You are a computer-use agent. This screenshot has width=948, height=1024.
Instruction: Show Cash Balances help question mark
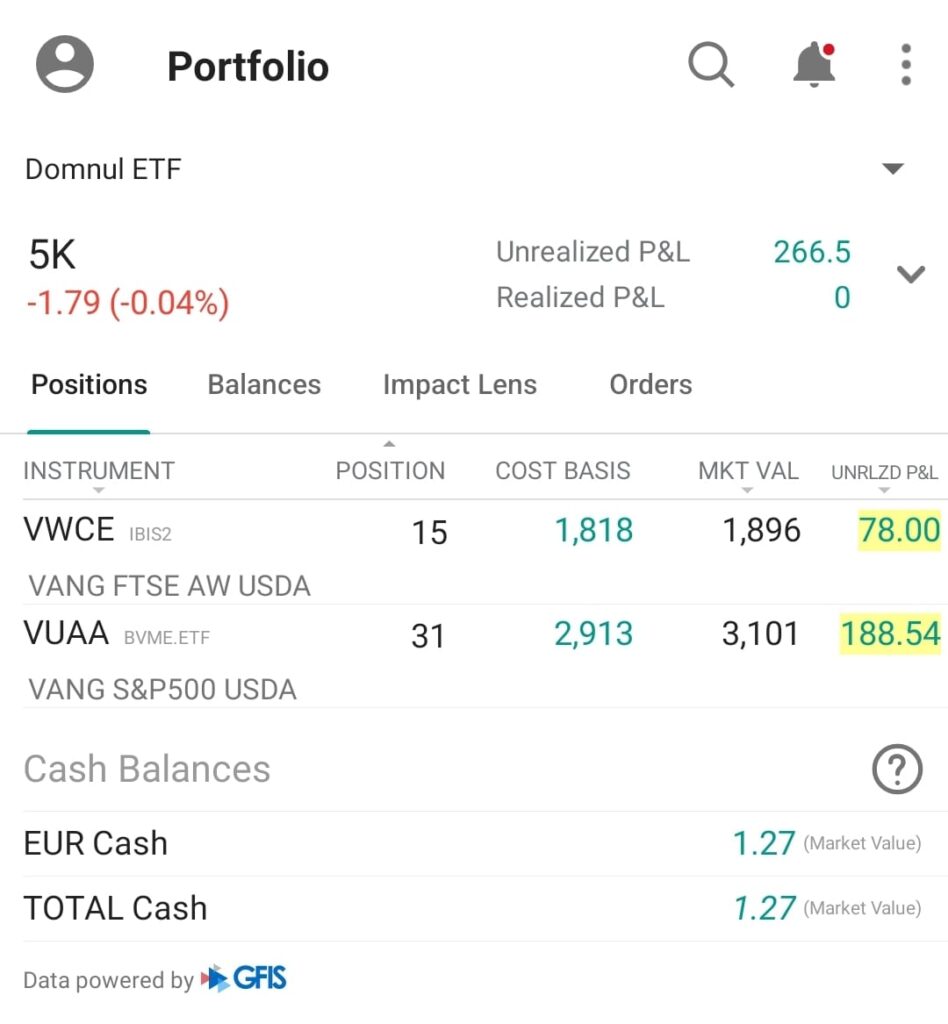coord(896,769)
